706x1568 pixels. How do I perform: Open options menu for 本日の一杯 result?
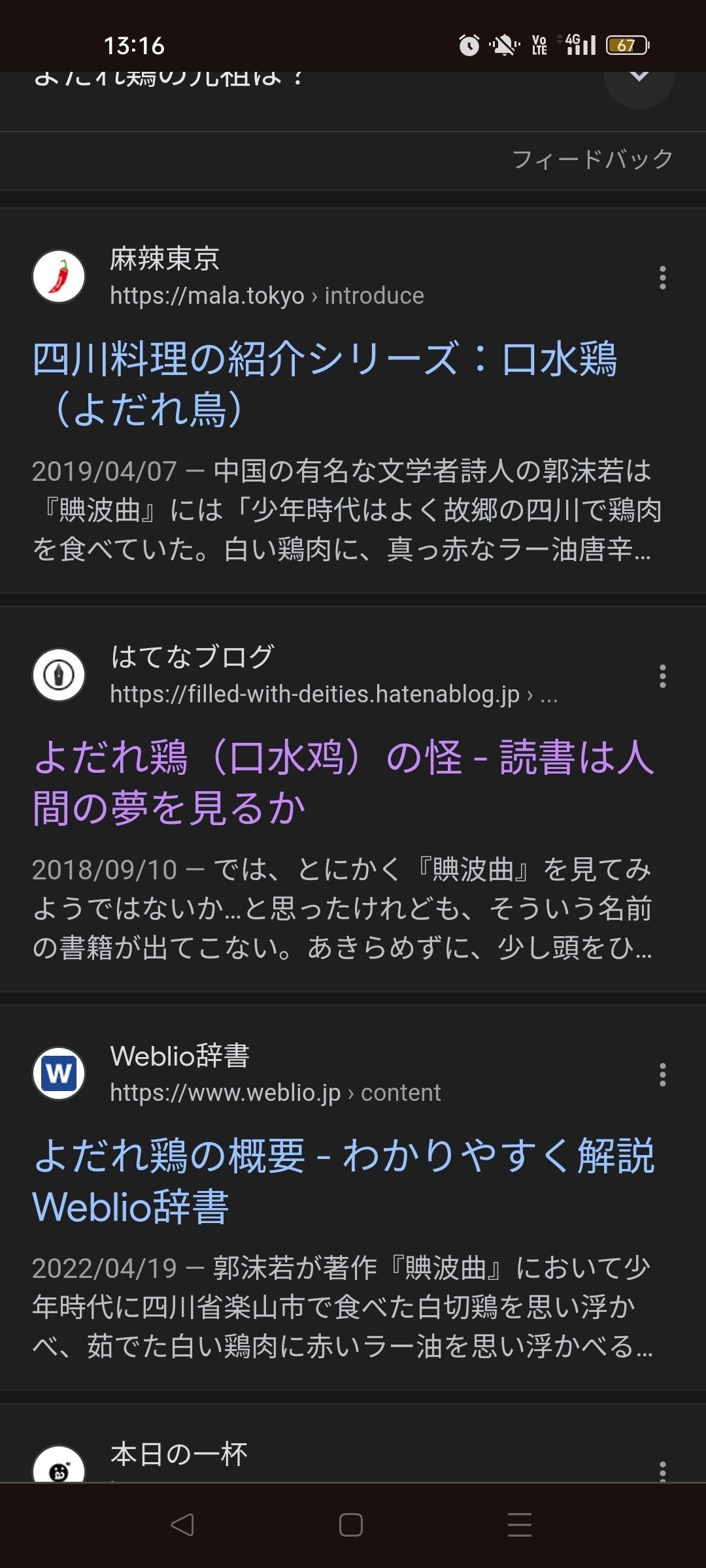point(663,1470)
